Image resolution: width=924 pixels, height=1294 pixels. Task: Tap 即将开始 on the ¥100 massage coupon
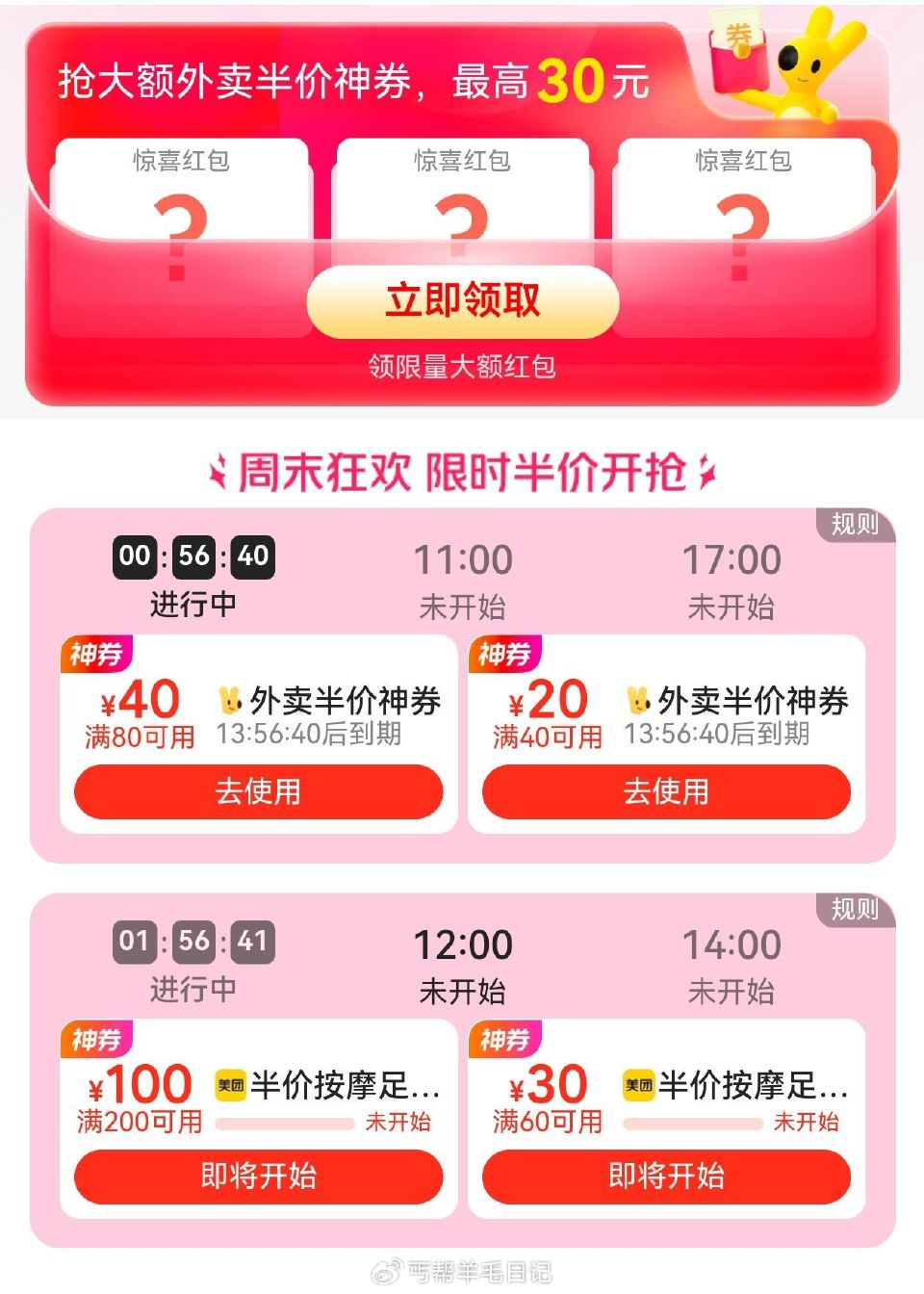click(x=258, y=1176)
